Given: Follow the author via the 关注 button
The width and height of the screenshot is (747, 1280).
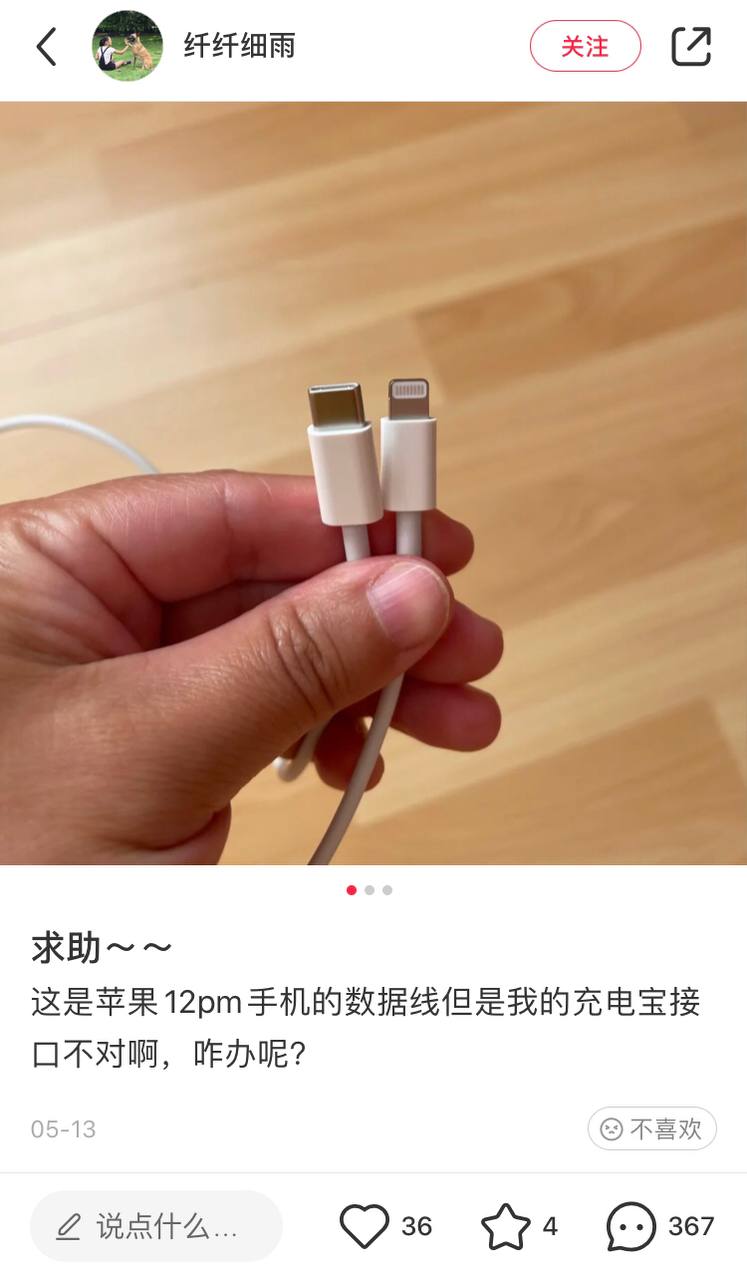Looking at the screenshot, I should 585,46.
